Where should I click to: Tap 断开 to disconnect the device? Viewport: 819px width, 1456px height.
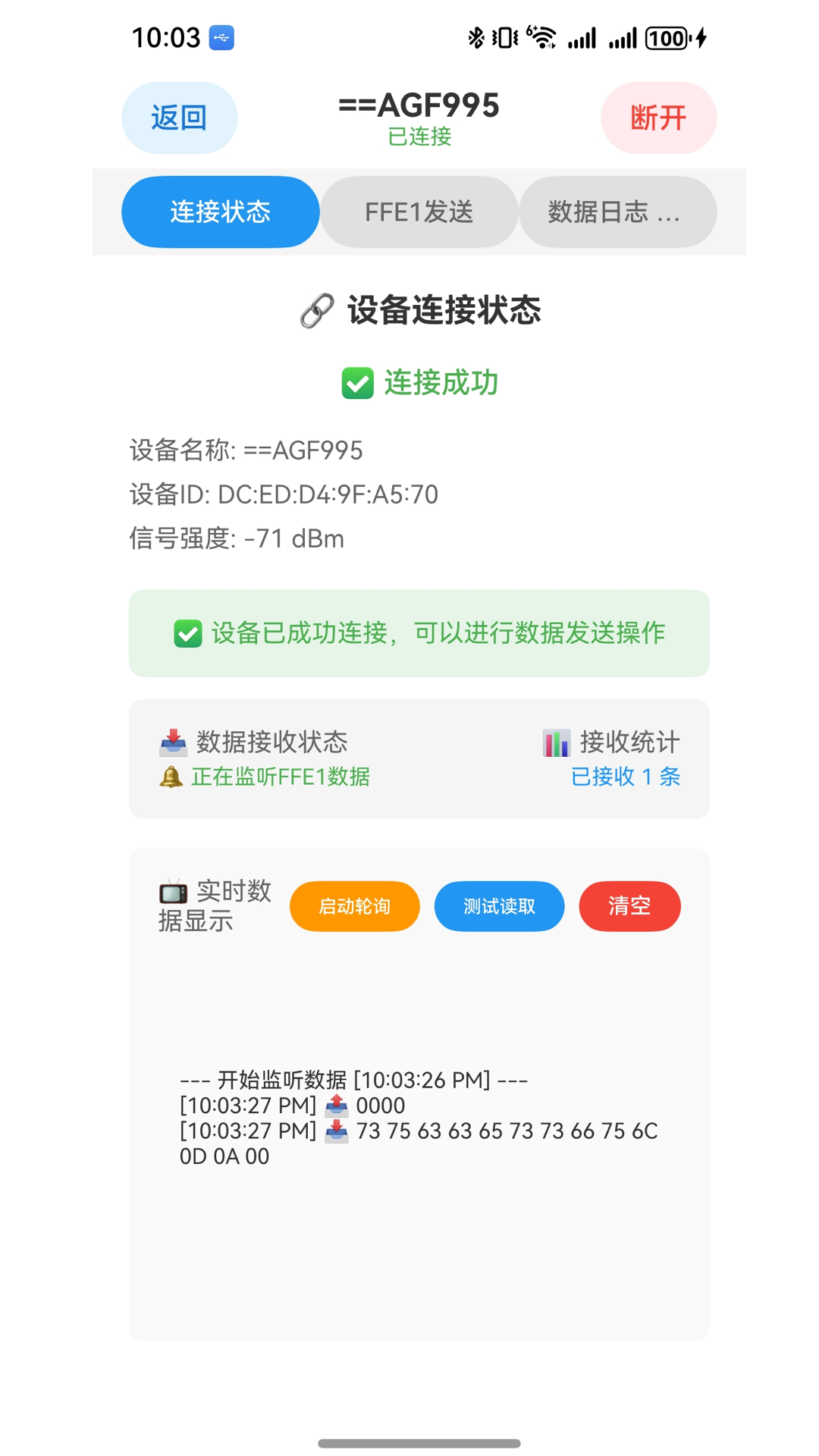pyautogui.click(x=658, y=117)
